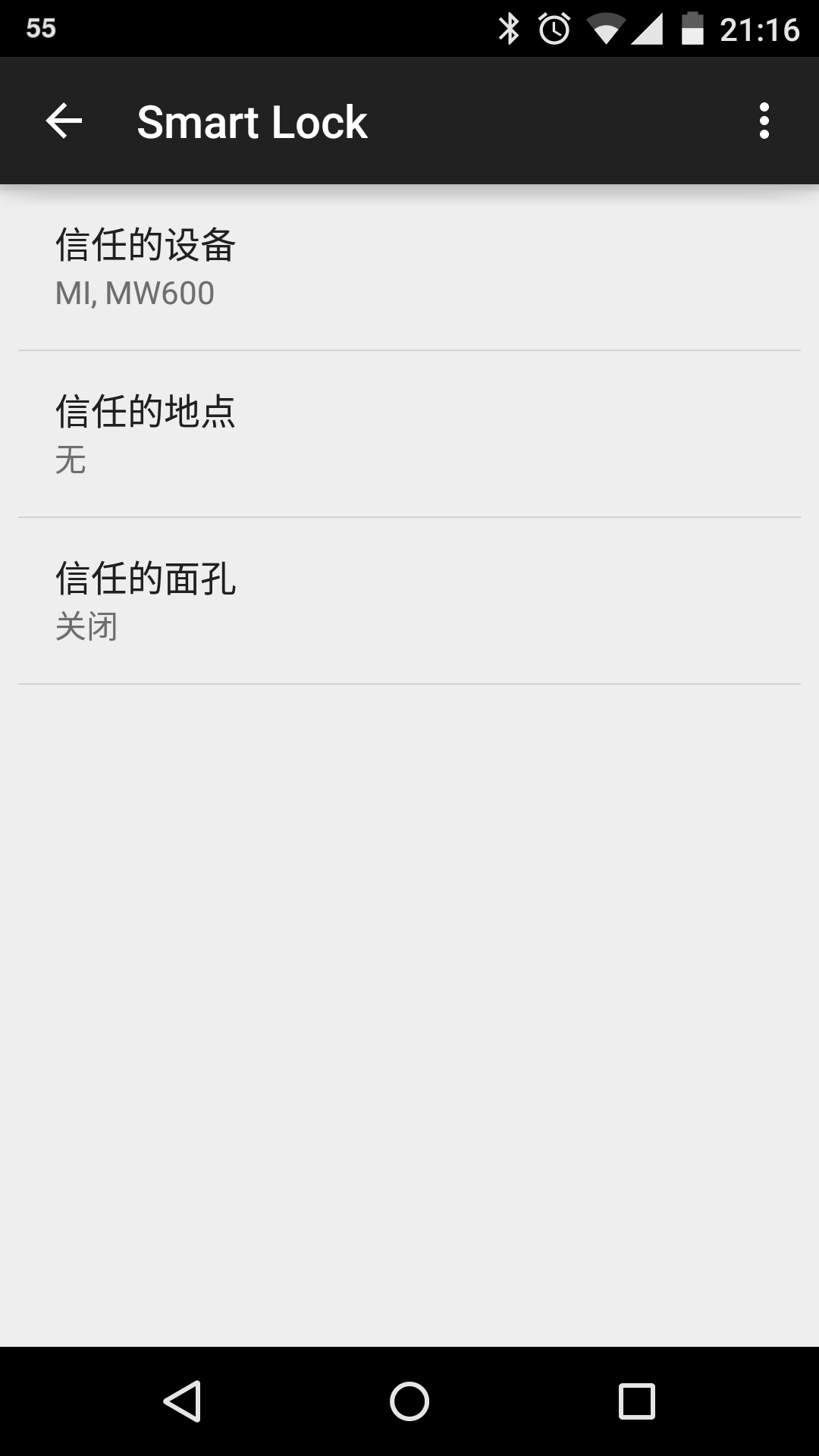Open the 信任的地点 row
Viewport: 819px width, 1456px height.
point(409,435)
